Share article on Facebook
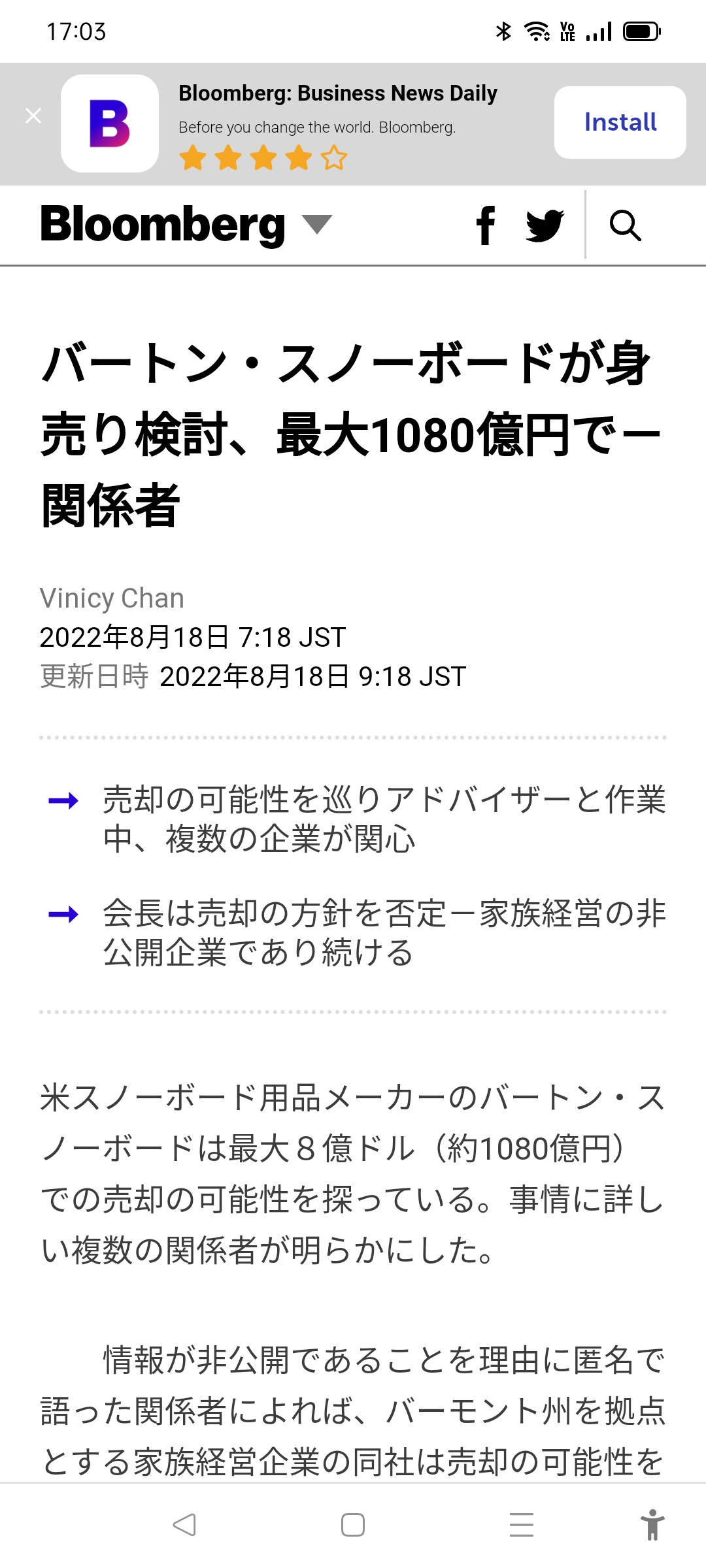Viewport: 706px width, 1568px height. [x=486, y=225]
